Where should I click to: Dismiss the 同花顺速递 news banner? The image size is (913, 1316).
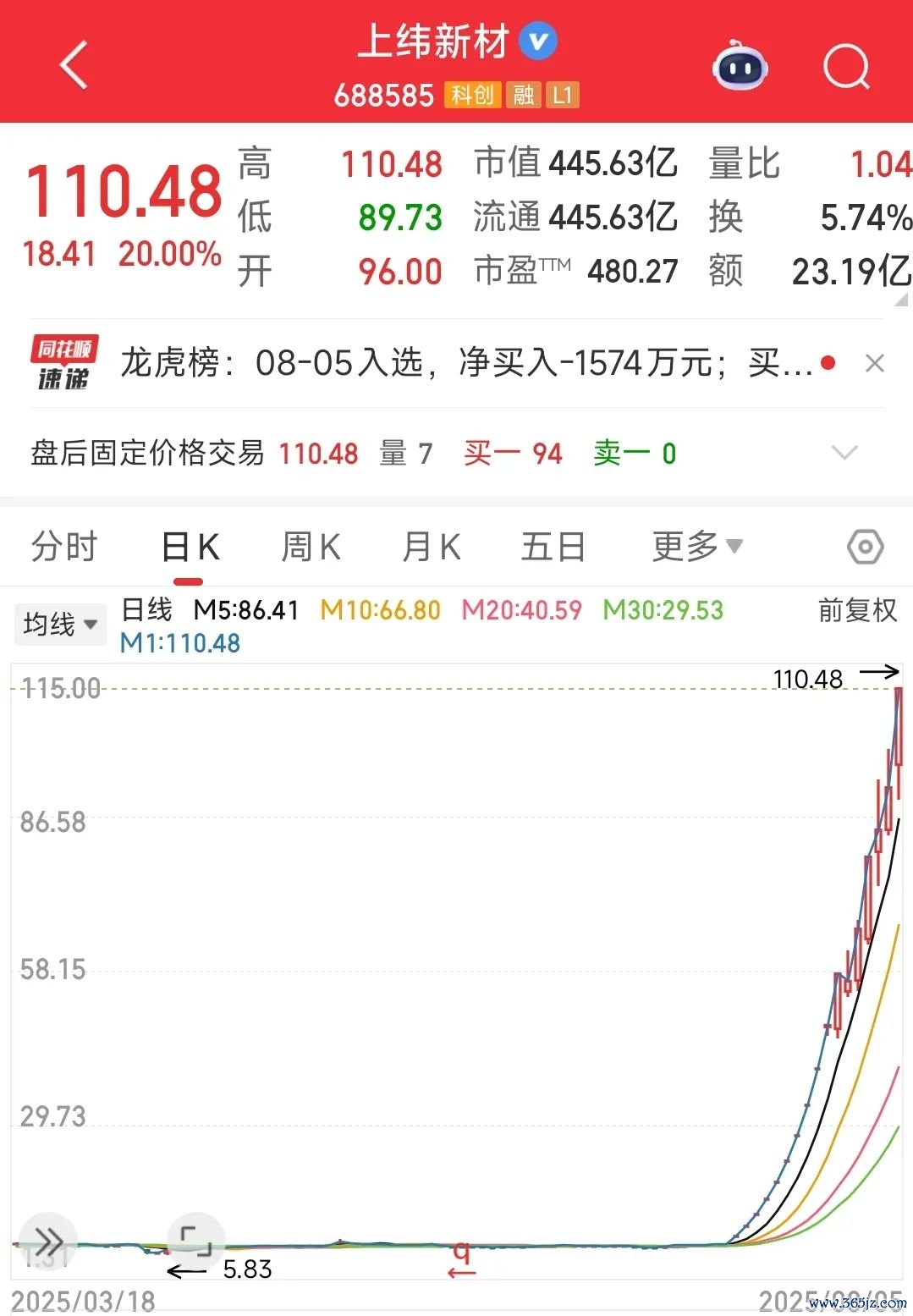tap(875, 364)
